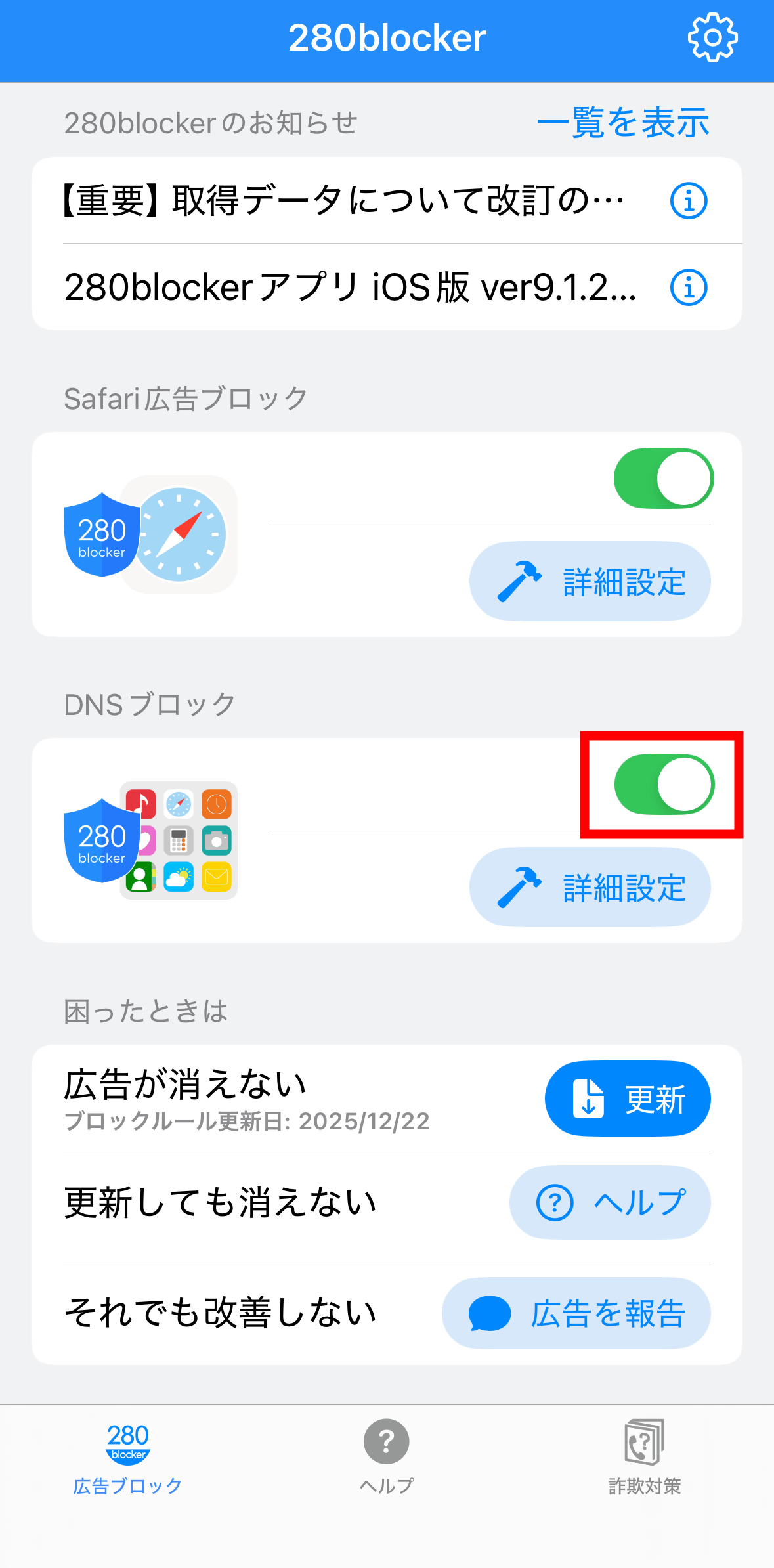Disable the DNSブロック switch

[x=663, y=785]
